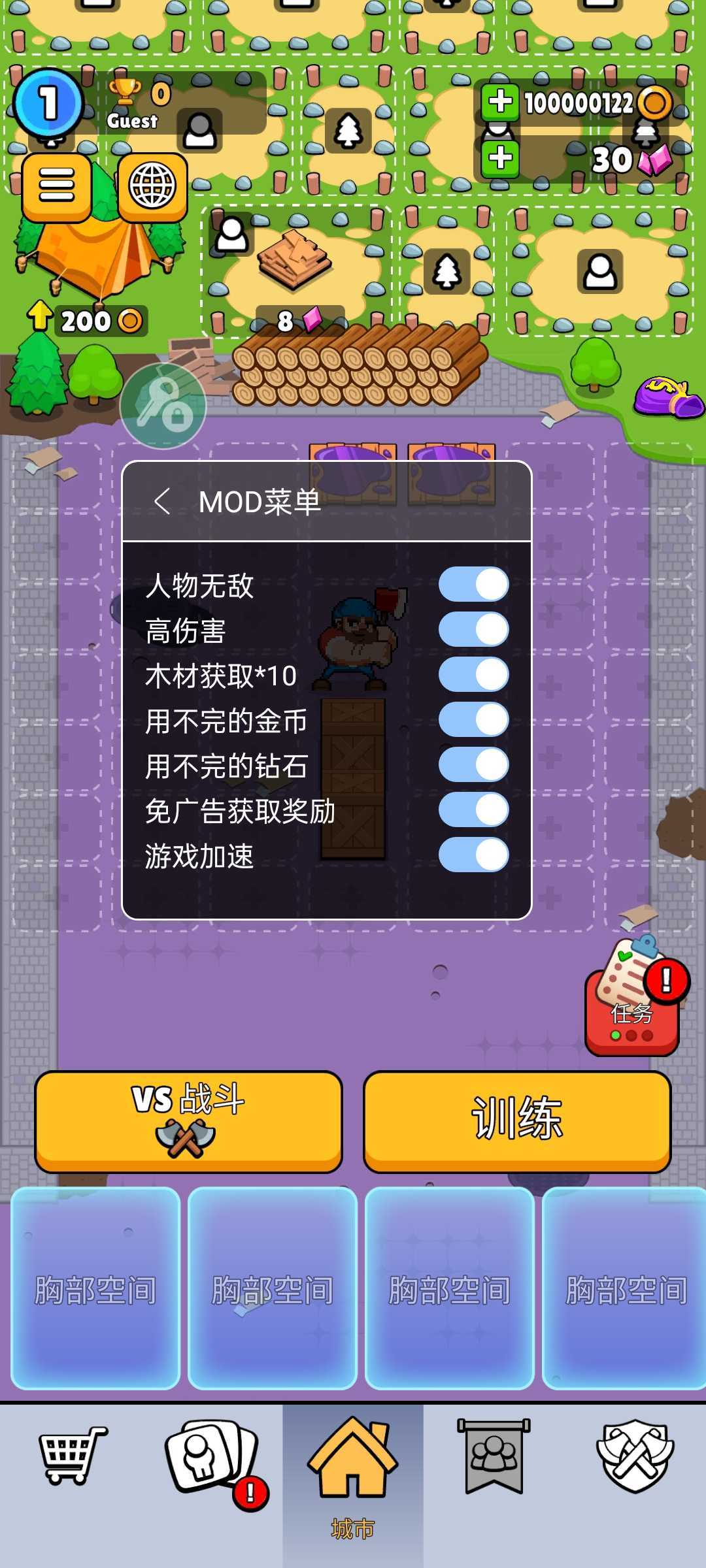Turn off 用不完的金币

(x=473, y=720)
